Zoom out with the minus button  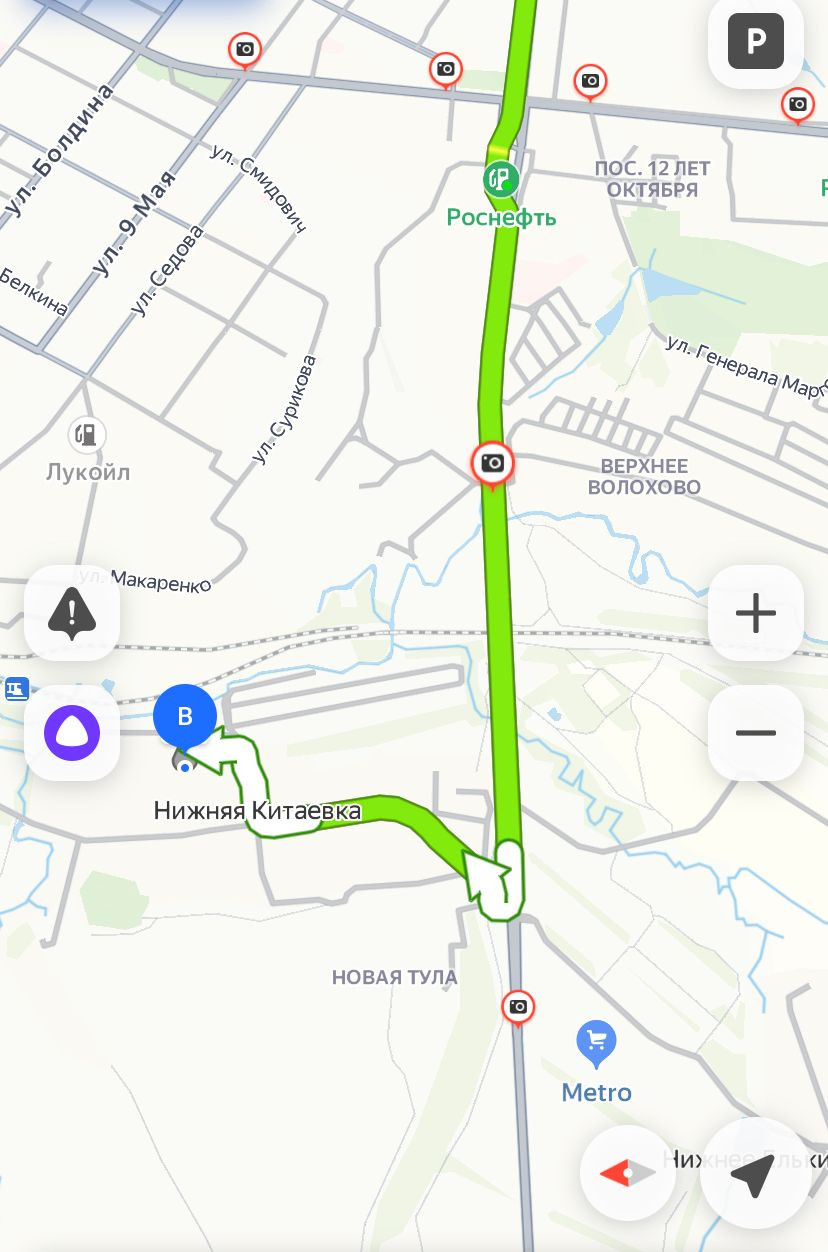755,732
